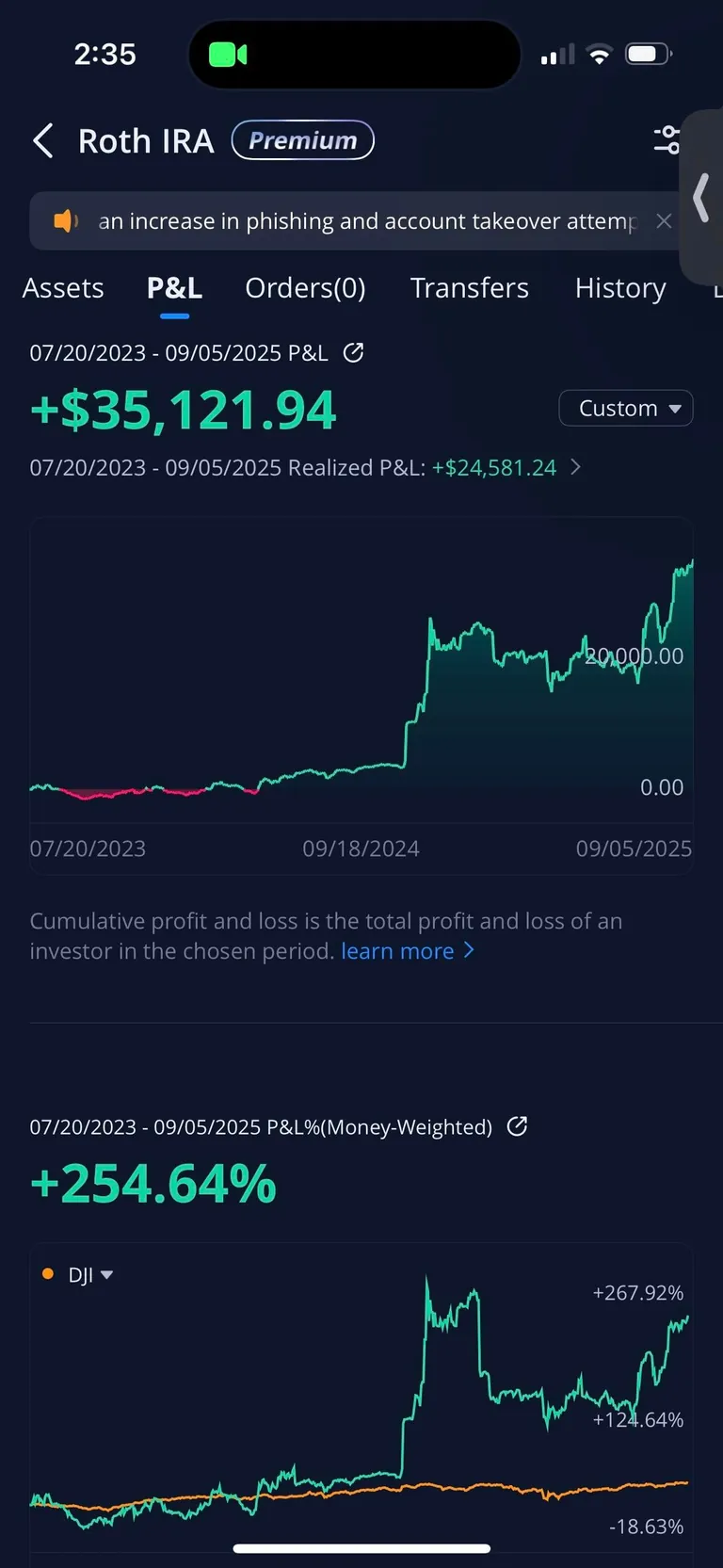Screen dimensions: 723x1568
Task: Tap the Premium badge next to Roth IRA
Action: [302, 139]
